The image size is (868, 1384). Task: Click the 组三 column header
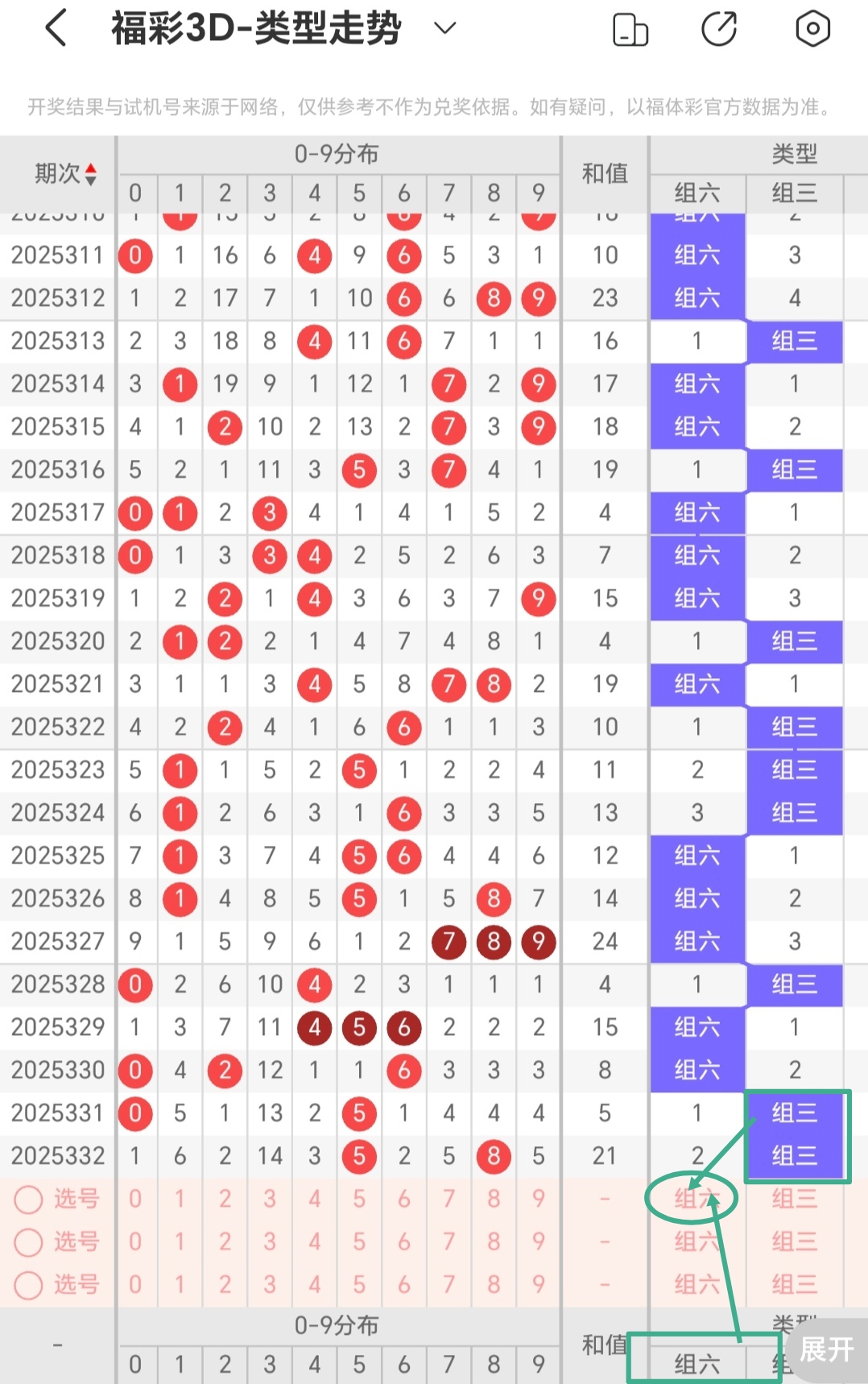click(794, 193)
